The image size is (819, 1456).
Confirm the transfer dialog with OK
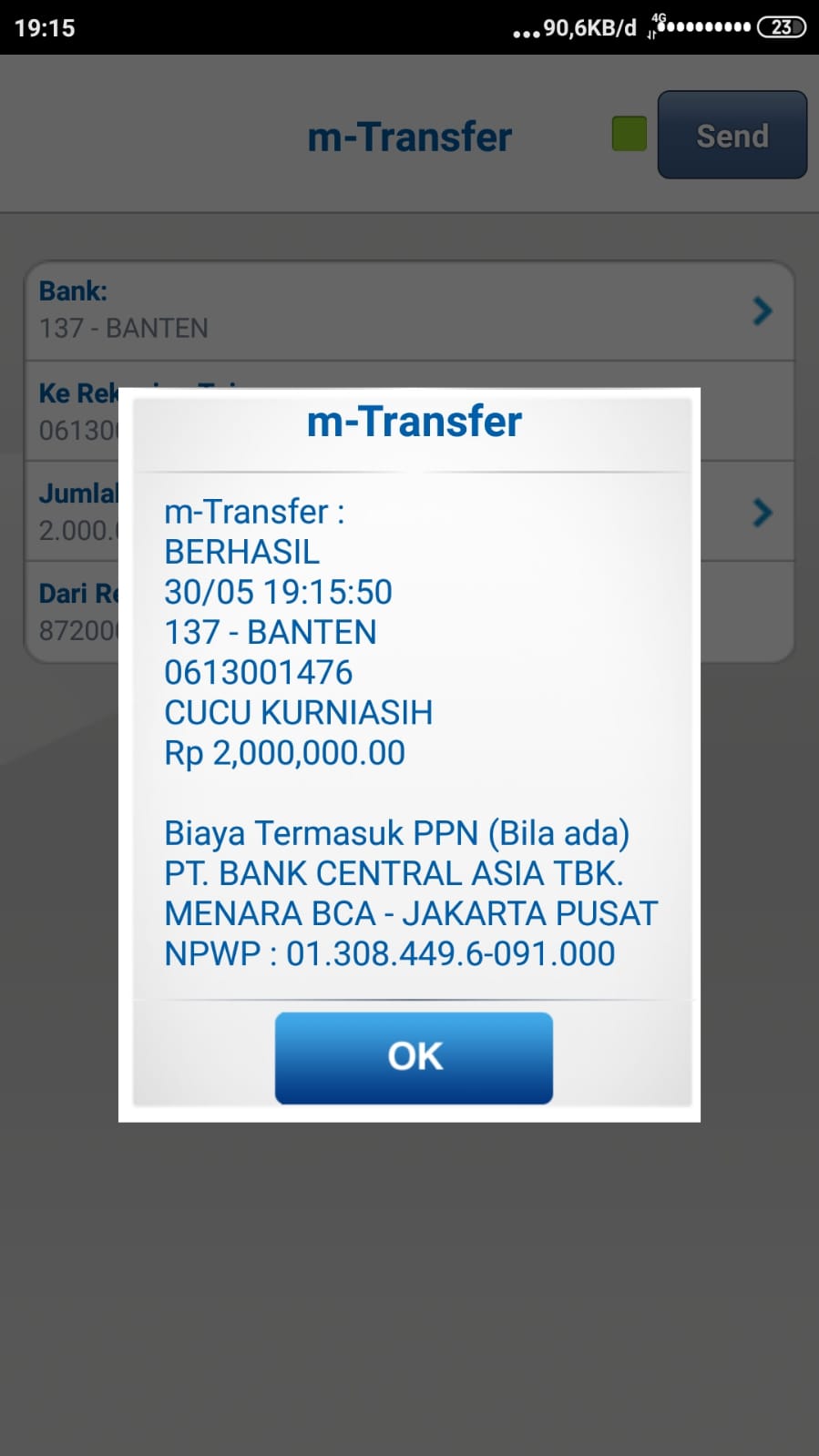click(414, 1057)
